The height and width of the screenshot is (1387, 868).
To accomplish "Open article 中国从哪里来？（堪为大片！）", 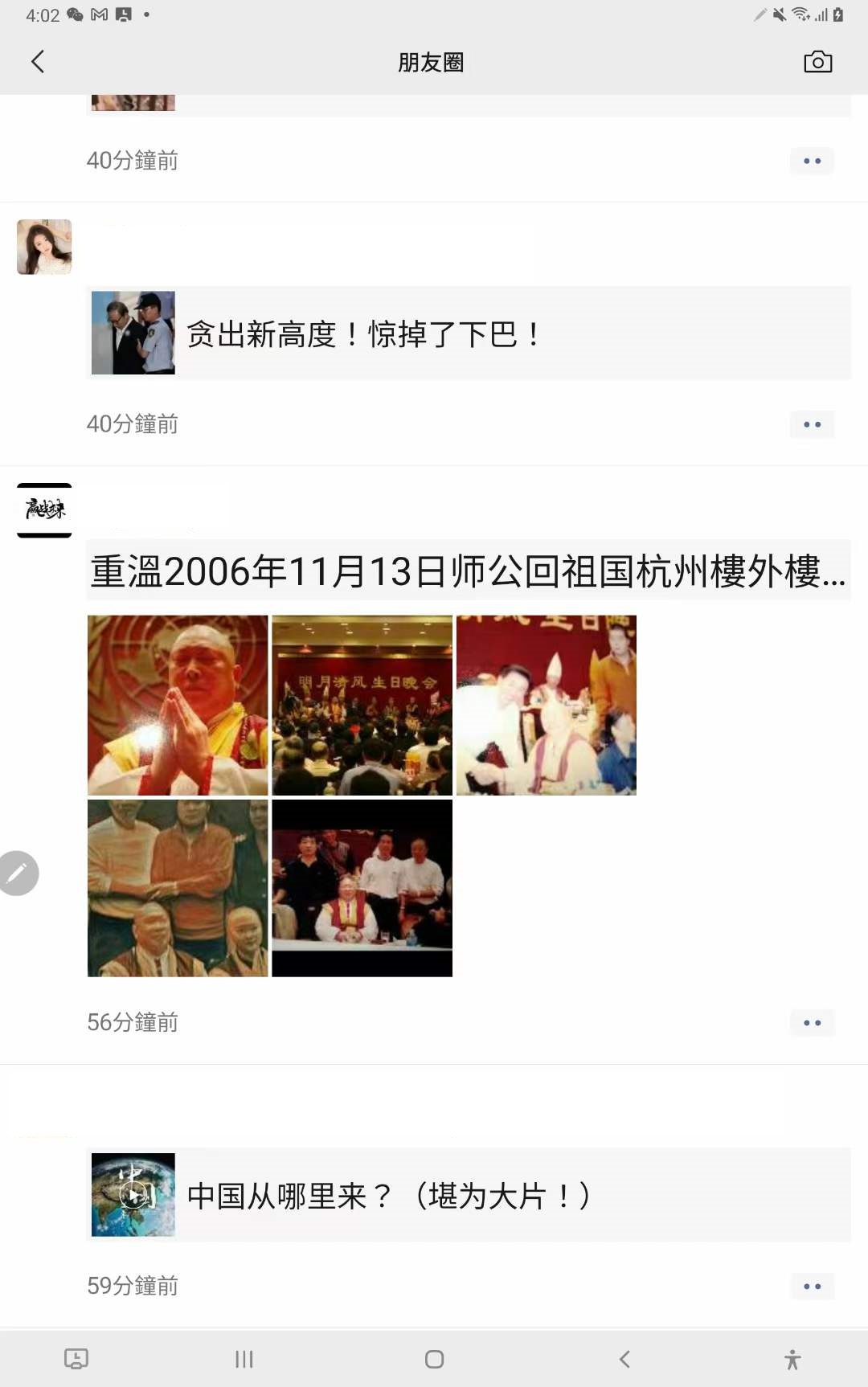I will [x=468, y=1195].
